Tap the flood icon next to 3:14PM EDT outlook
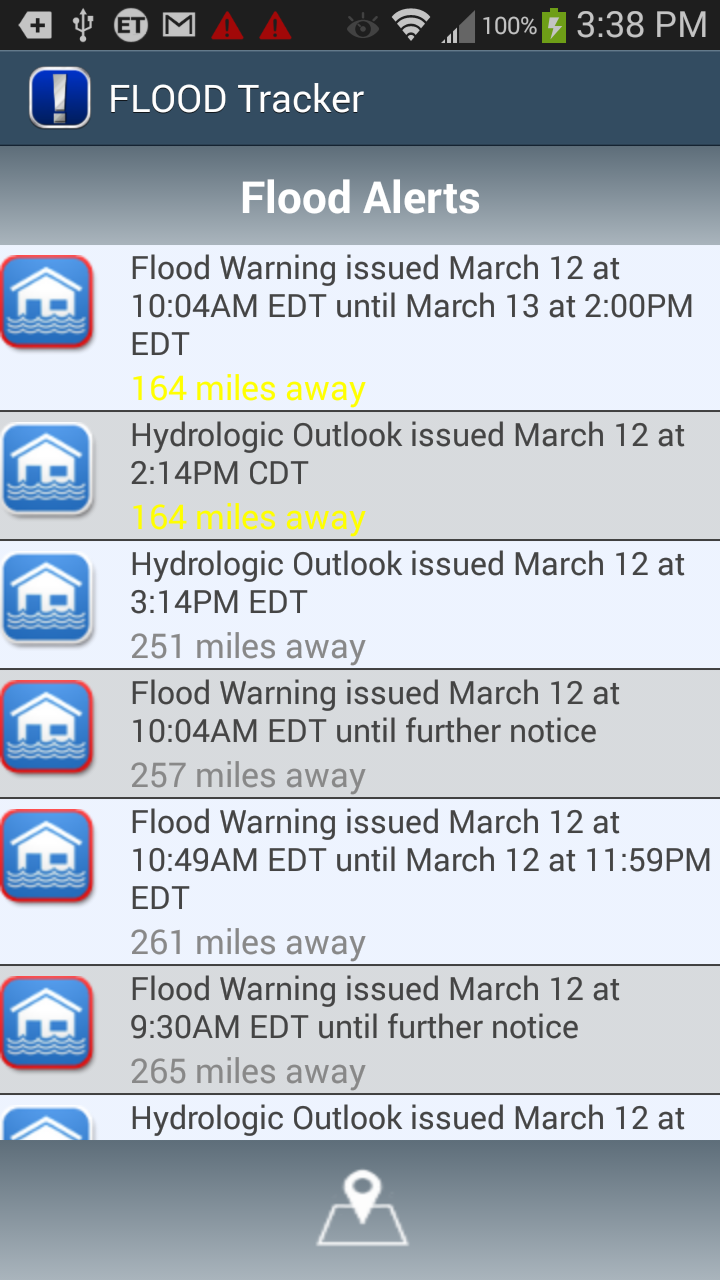Viewport: 720px width, 1280px height. tap(48, 598)
